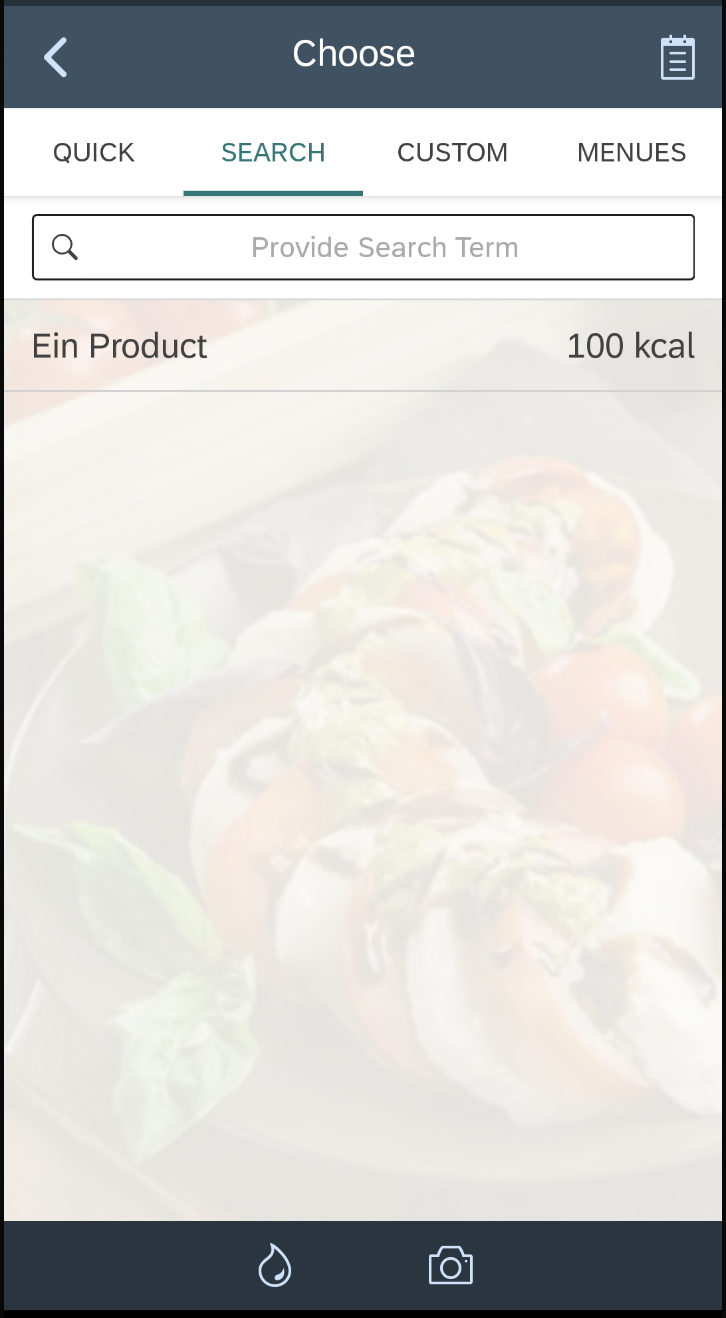Open the clipboard list icon
This screenshot has width=726, height=1318.
677,58
